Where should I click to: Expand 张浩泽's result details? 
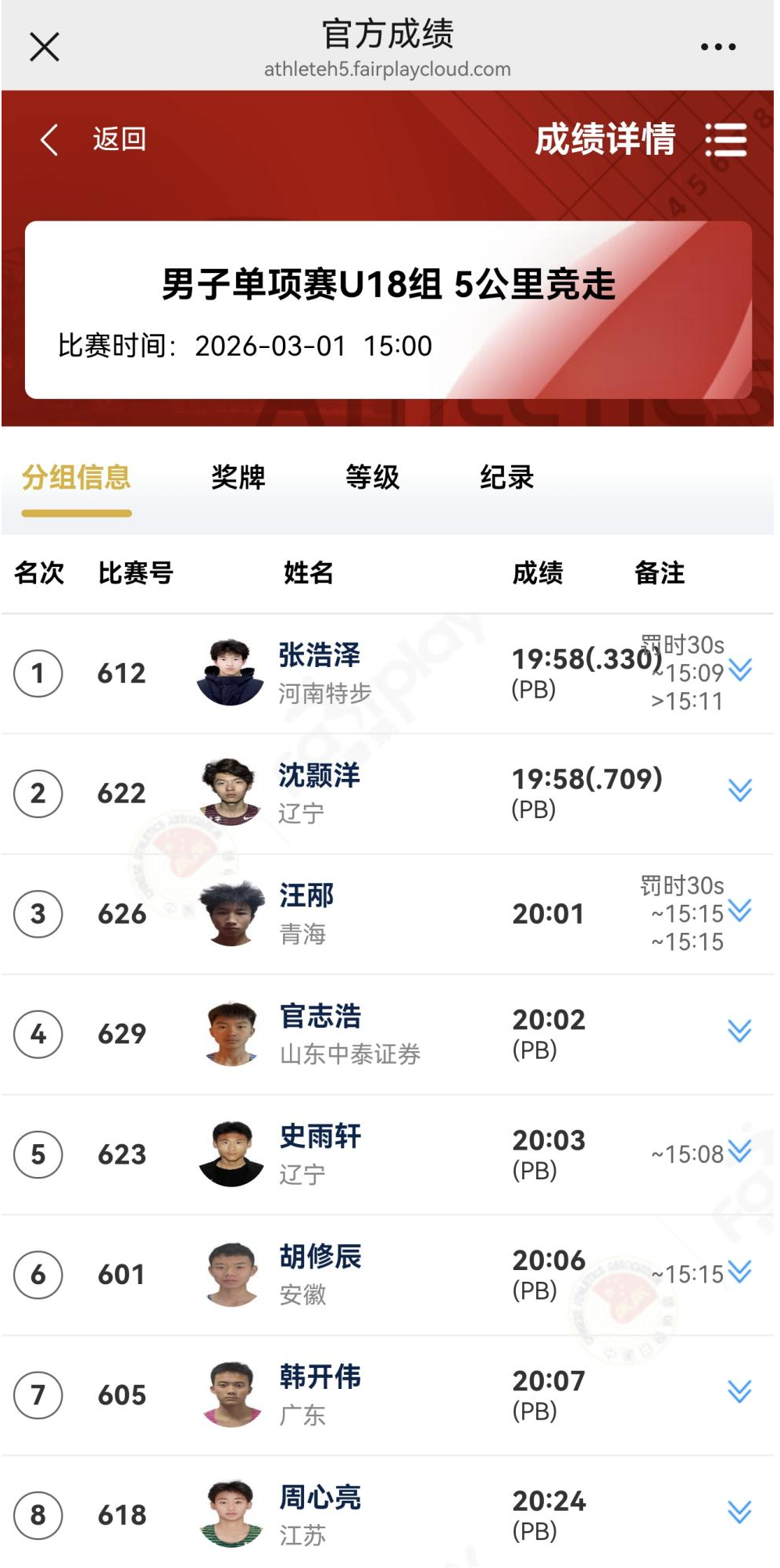tap(739, 670)
